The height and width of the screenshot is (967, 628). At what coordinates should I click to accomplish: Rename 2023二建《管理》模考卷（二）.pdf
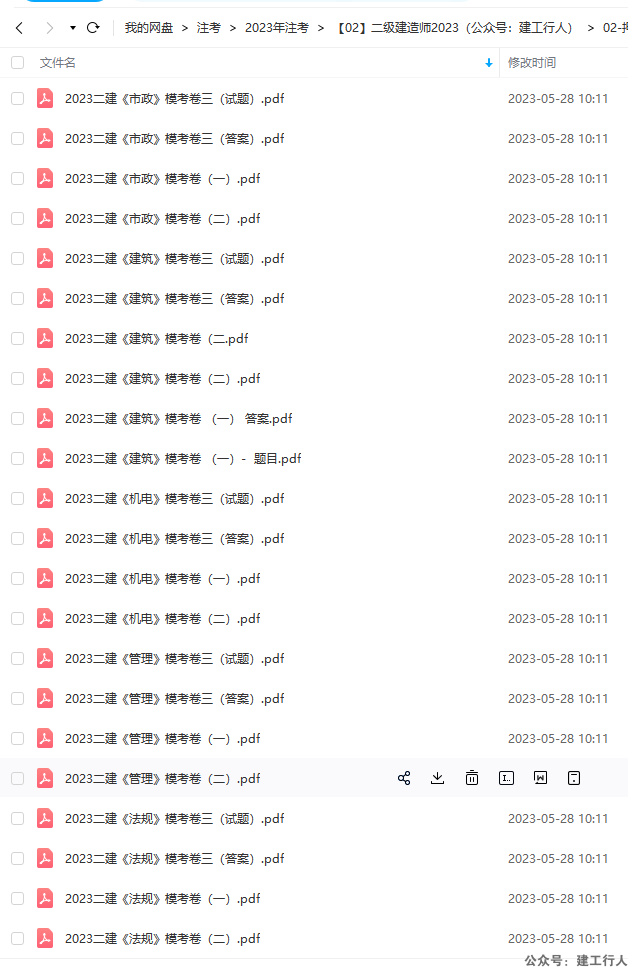click(x=507, y=778)
